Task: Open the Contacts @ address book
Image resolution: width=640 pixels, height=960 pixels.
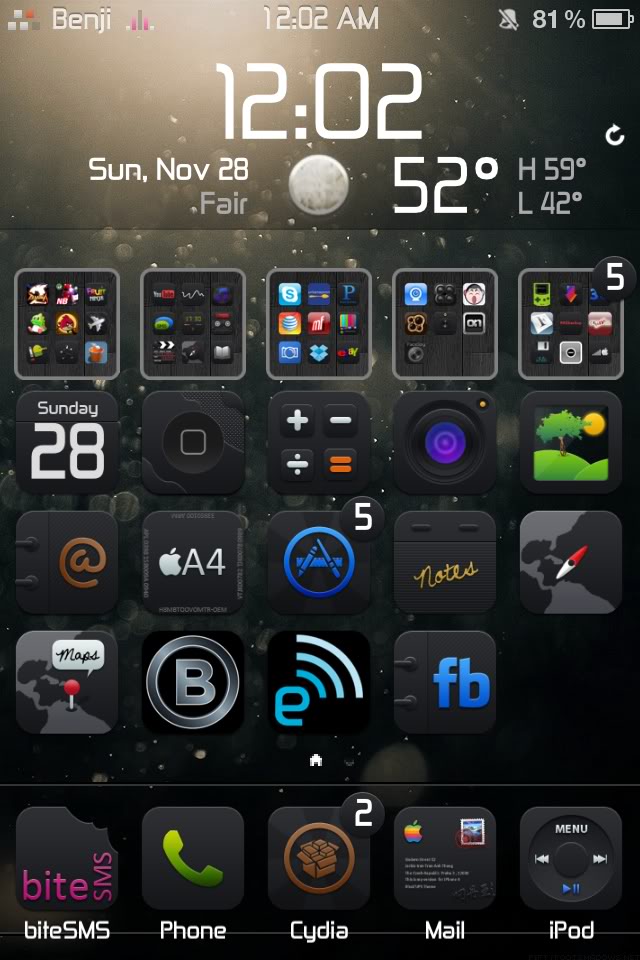Action: click(67, 562)
